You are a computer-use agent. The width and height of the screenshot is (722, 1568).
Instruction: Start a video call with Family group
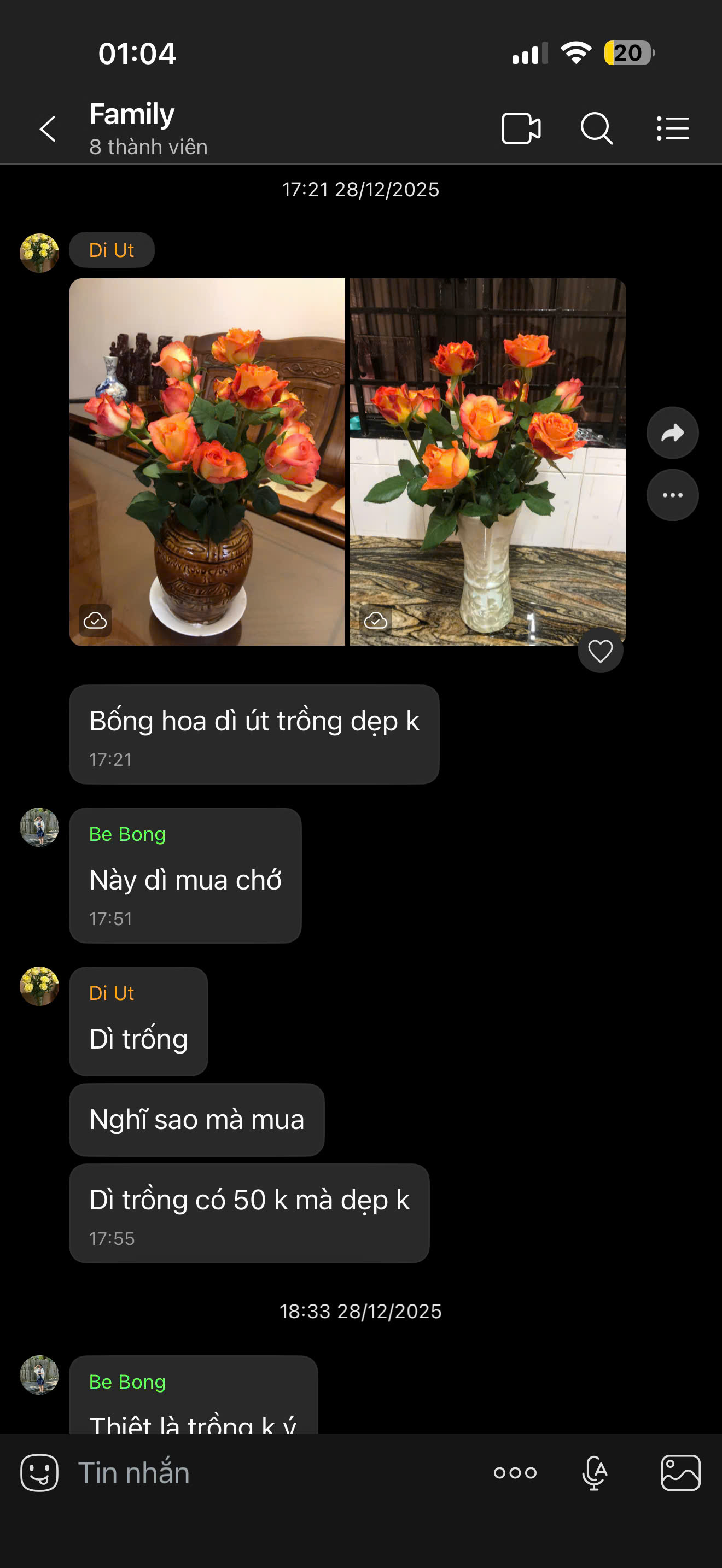coord(521,129)
